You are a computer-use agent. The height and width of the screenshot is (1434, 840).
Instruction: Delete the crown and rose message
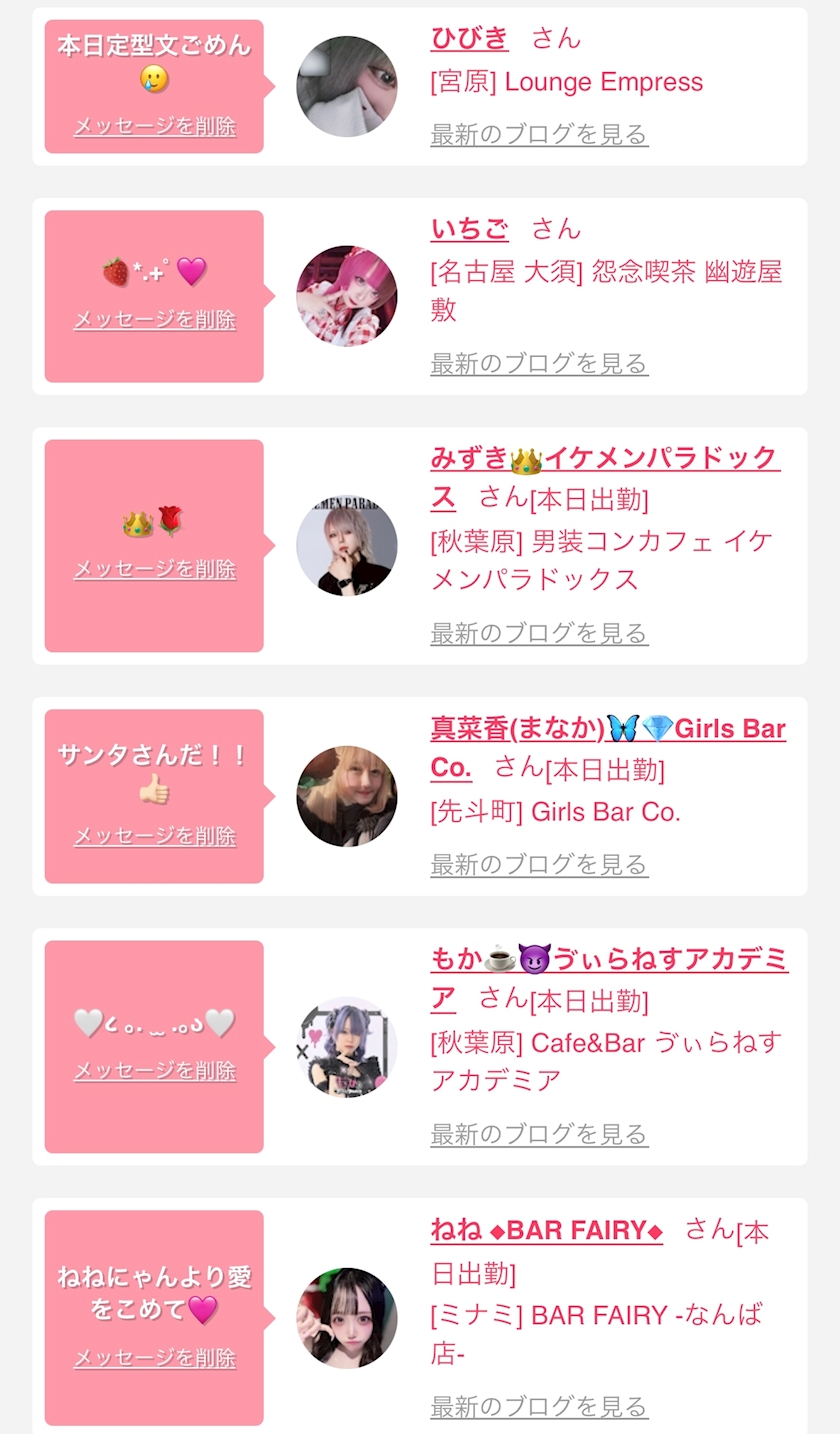pyautogui.click(x=155, y=569)
